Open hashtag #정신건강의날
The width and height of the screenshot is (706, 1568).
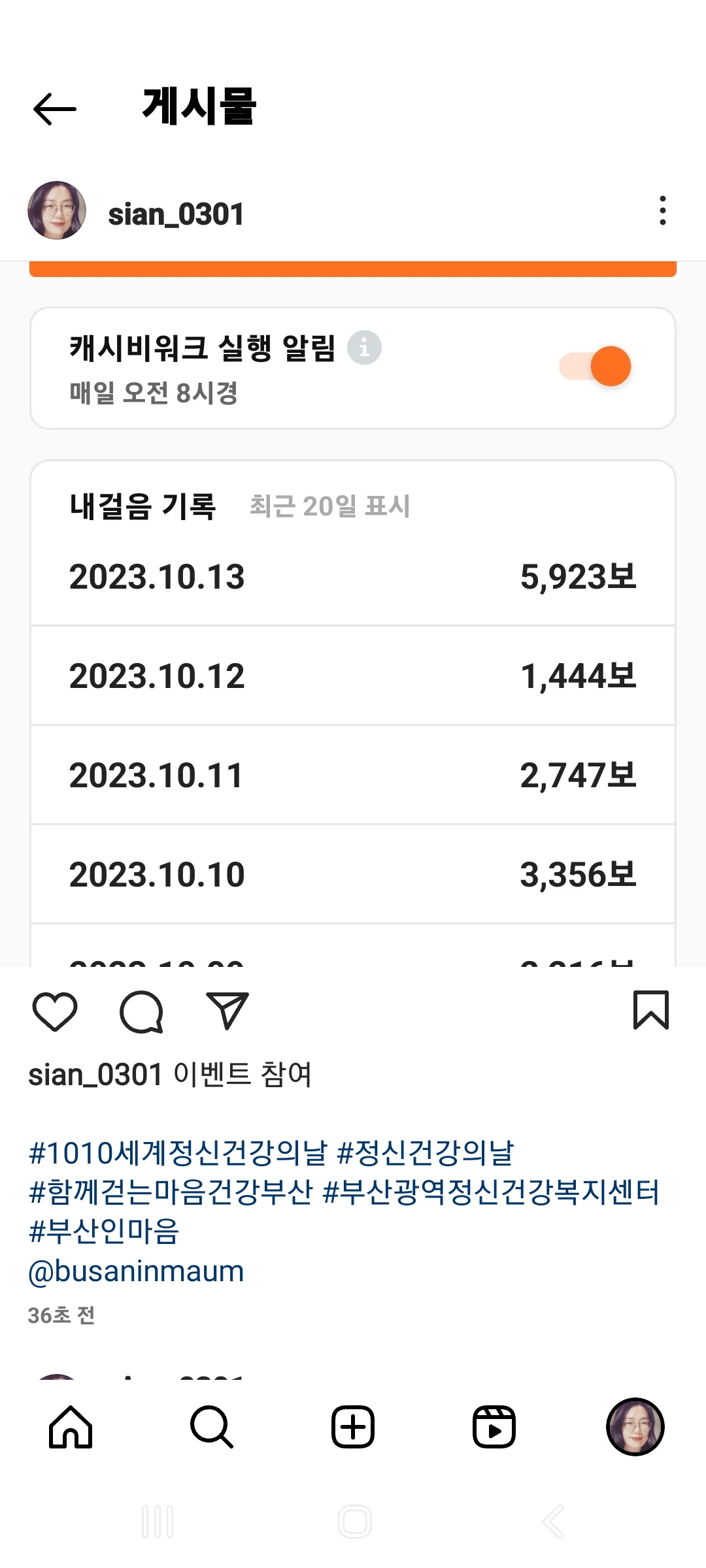click(x=425, y=1152)
